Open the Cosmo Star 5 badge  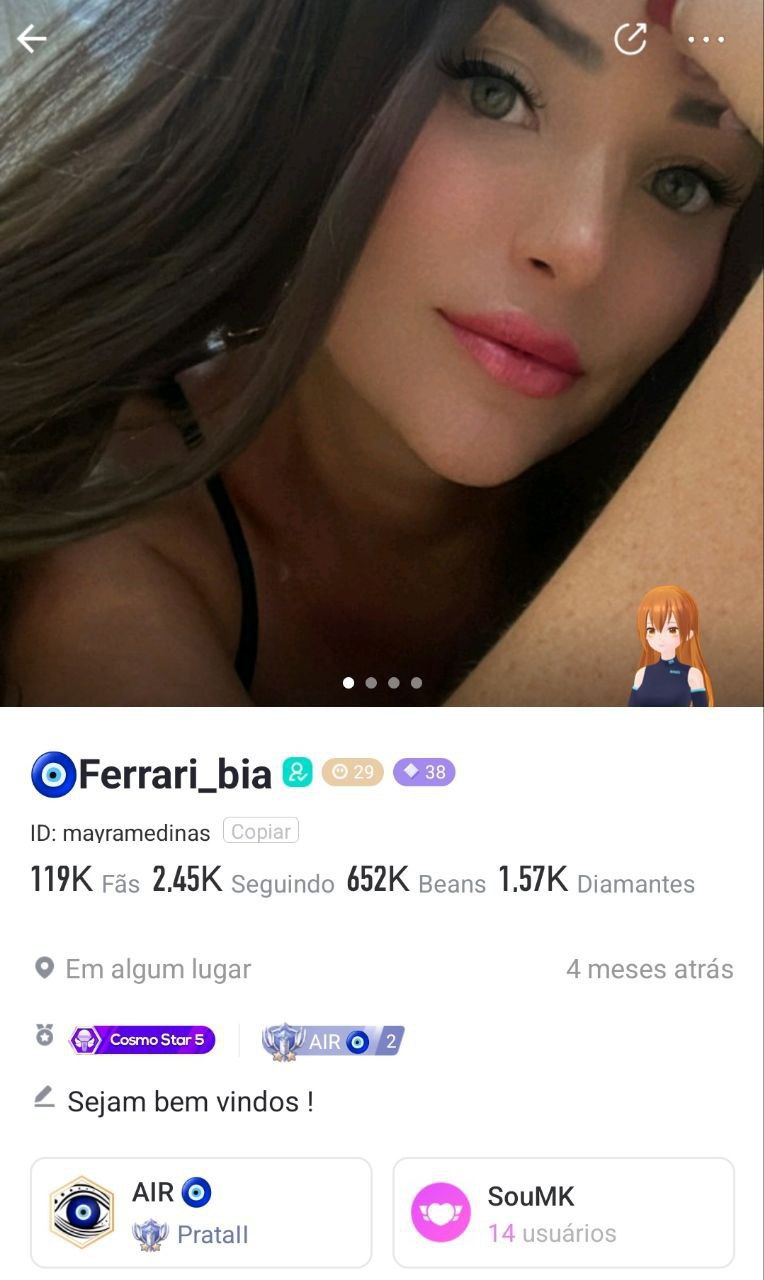pos(142,1040)
